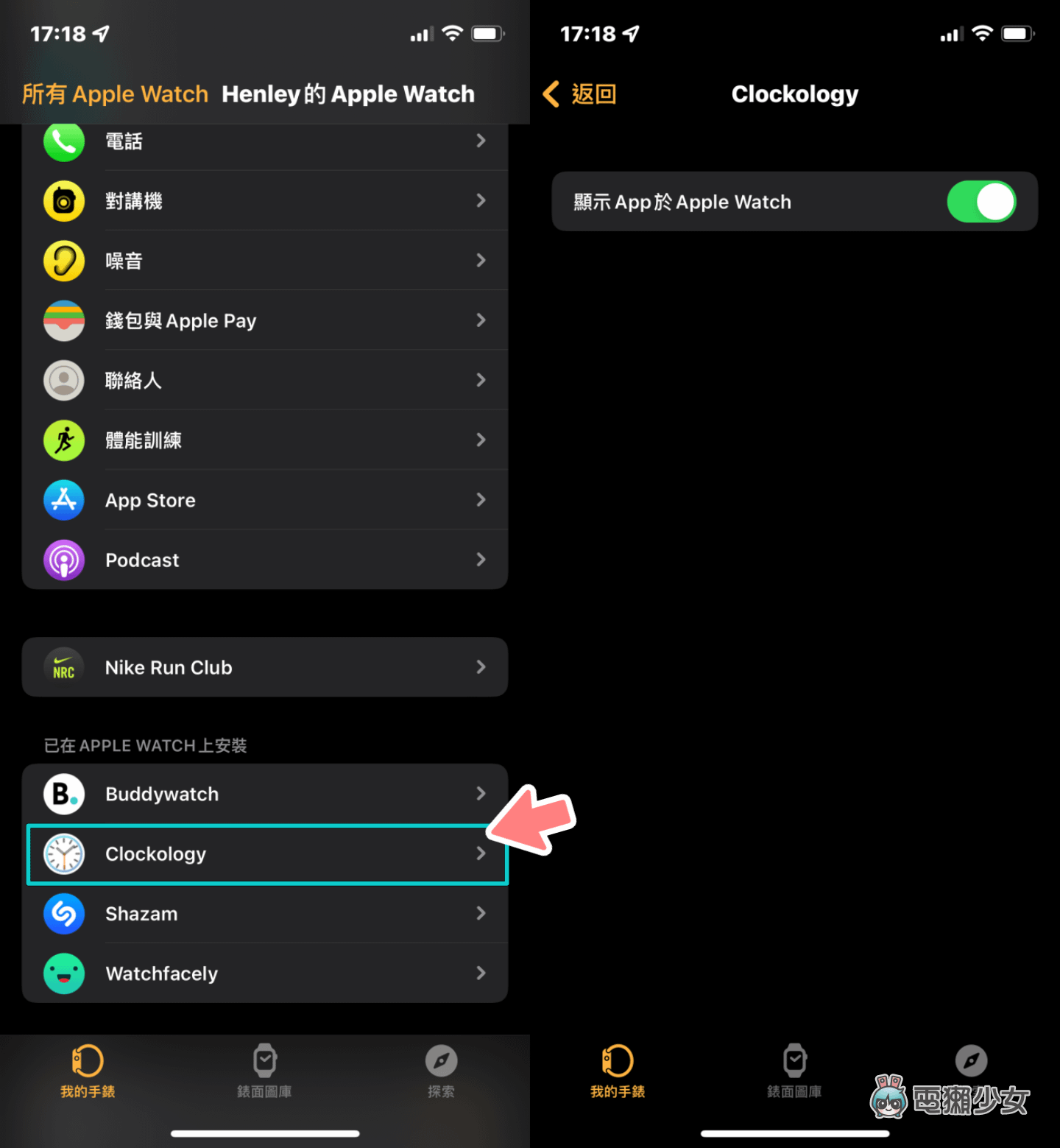
Task: Open Podcast settings row
Action: pyautogui.click(x=265, y=560)
